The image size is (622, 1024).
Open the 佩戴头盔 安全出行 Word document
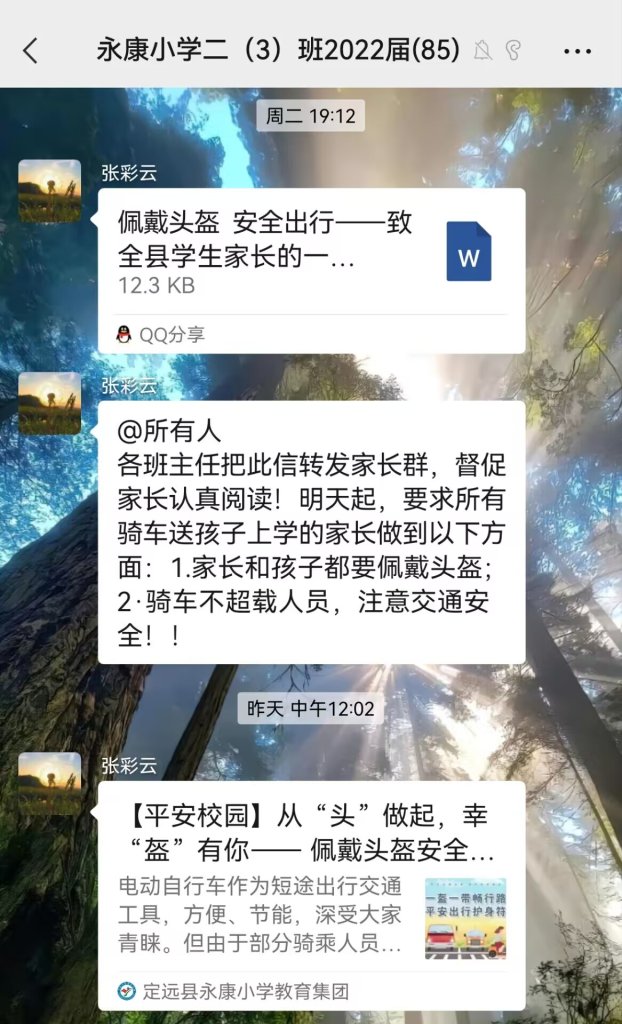(x=311, y=255)
